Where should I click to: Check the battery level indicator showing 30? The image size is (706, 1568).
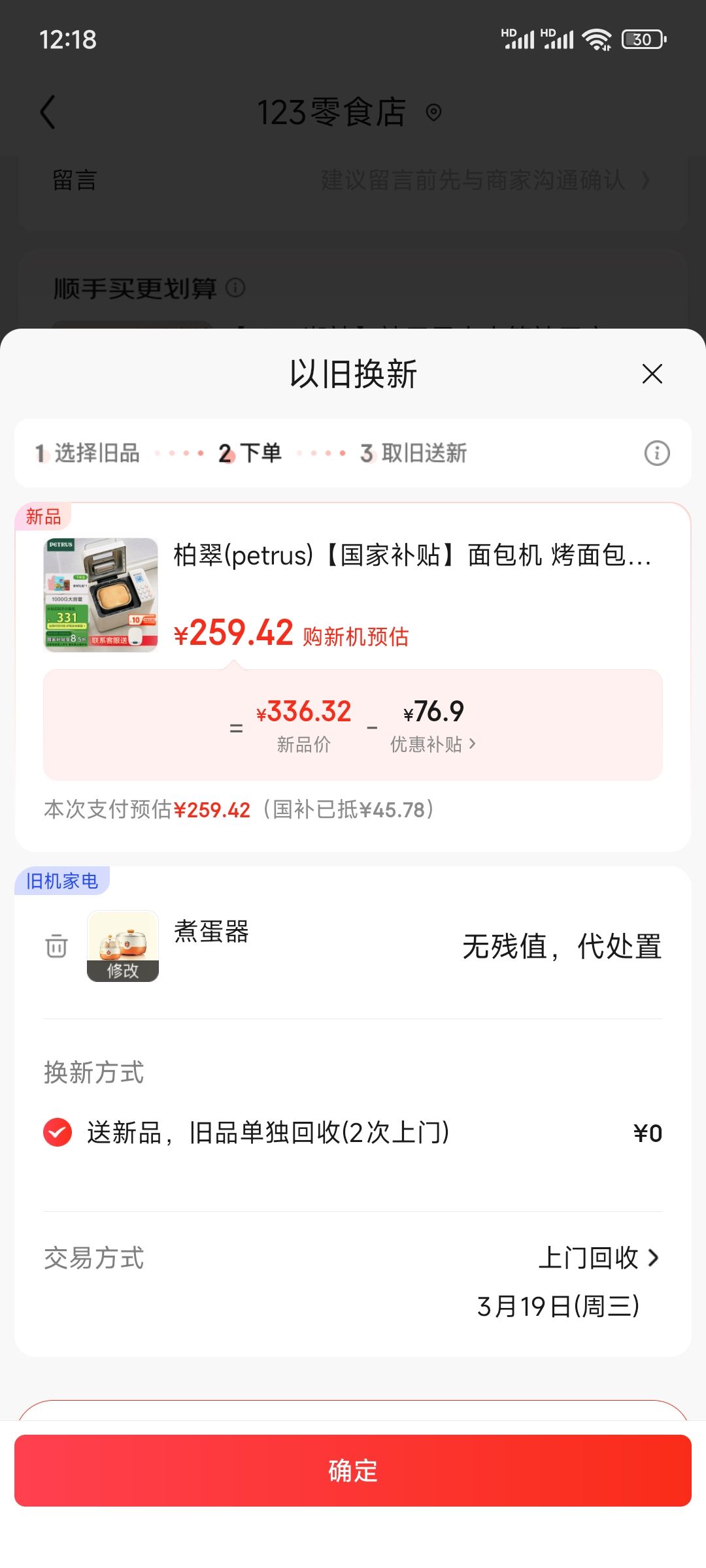click(642, 39)
